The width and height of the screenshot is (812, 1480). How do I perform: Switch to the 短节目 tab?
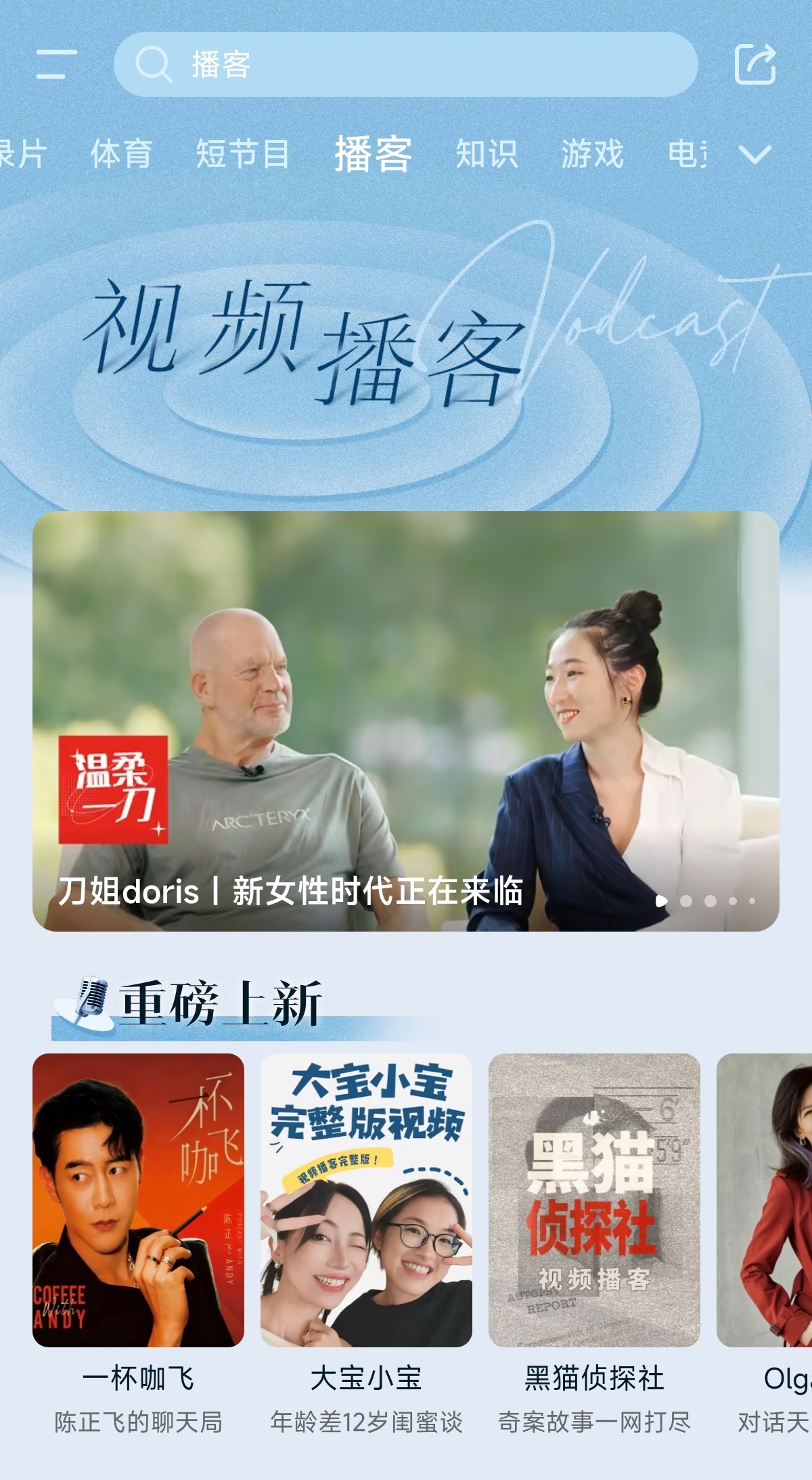click(242, 154)
